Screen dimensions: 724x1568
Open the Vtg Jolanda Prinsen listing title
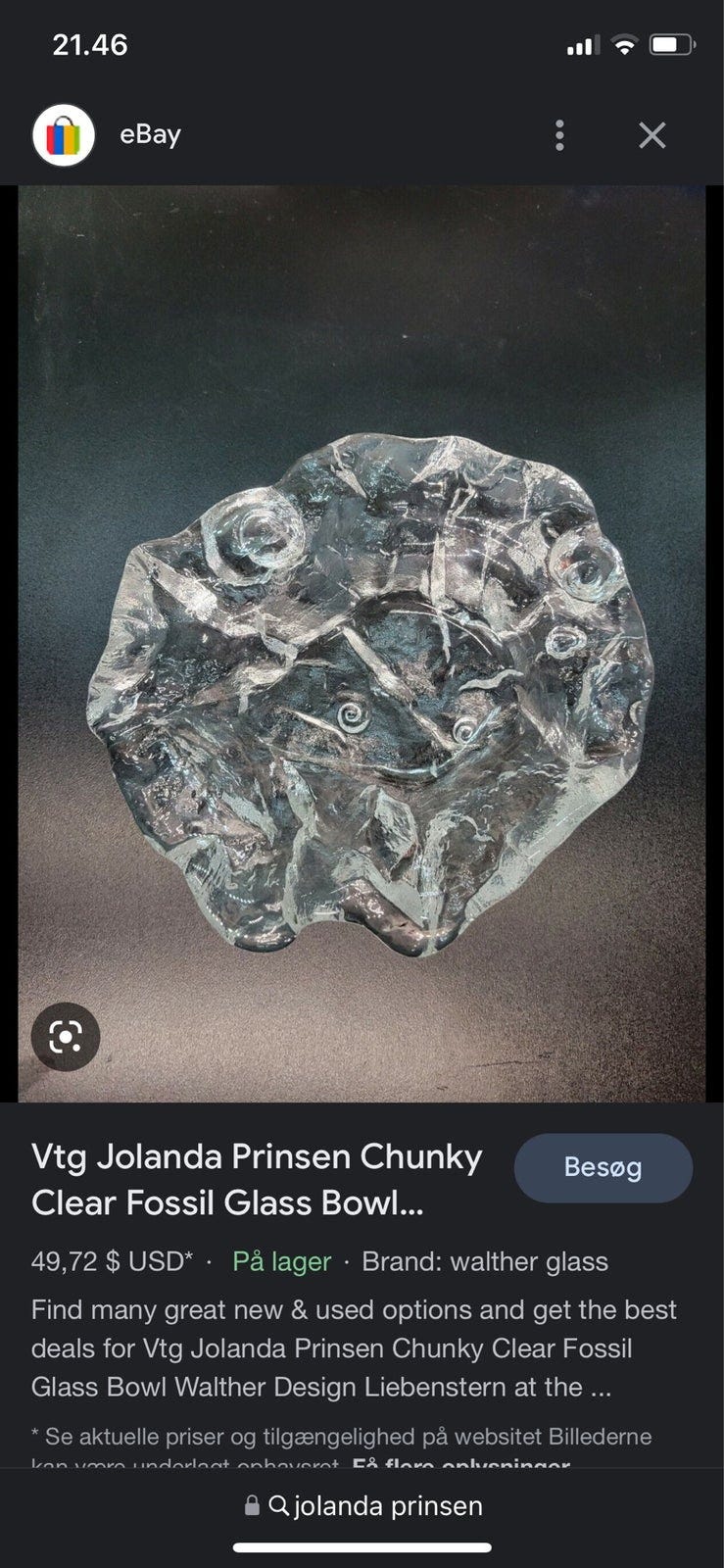[257, 1179]
